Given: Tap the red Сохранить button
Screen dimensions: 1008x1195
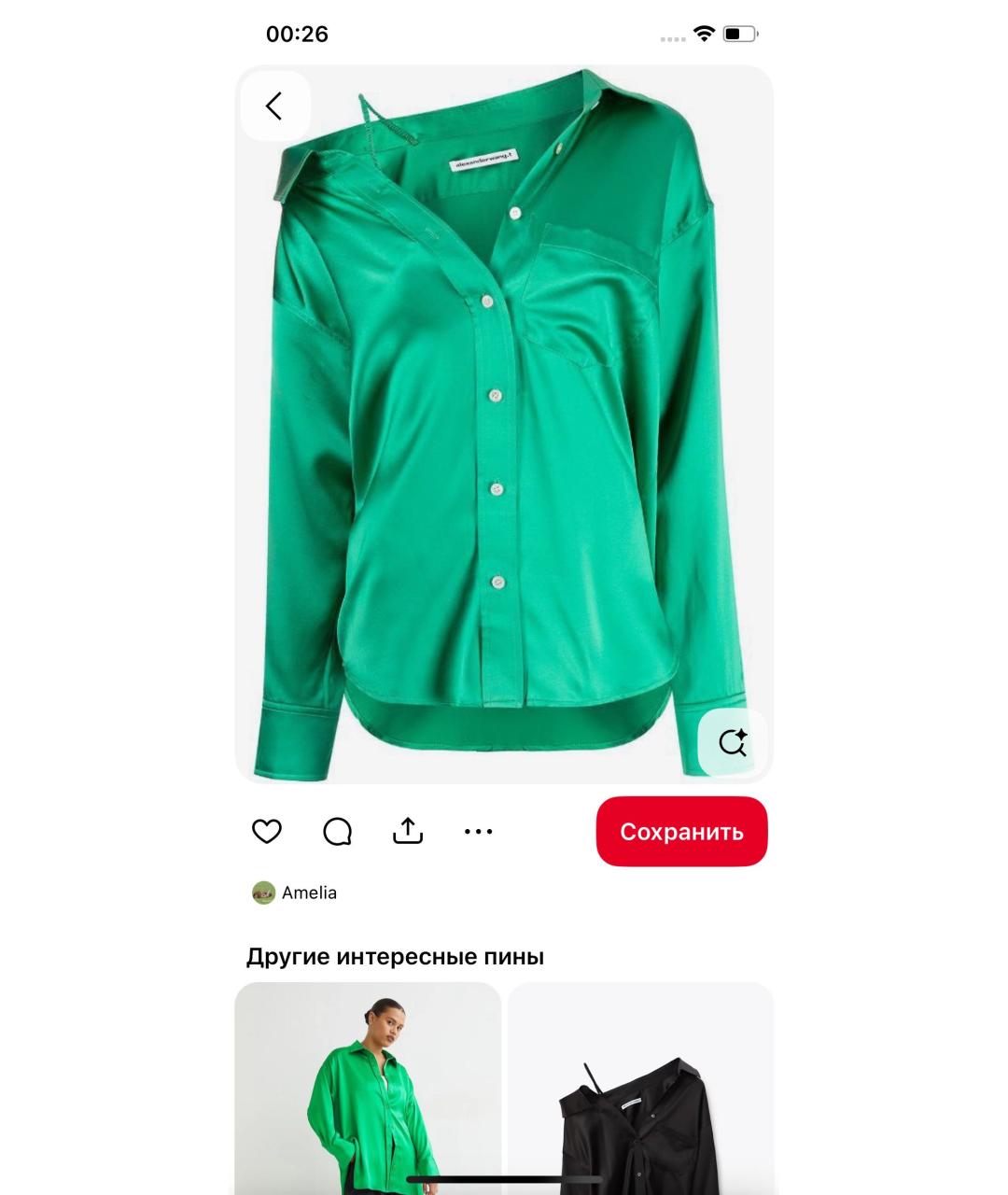Looking at the screenshot, I should click(x=681, y=831).
